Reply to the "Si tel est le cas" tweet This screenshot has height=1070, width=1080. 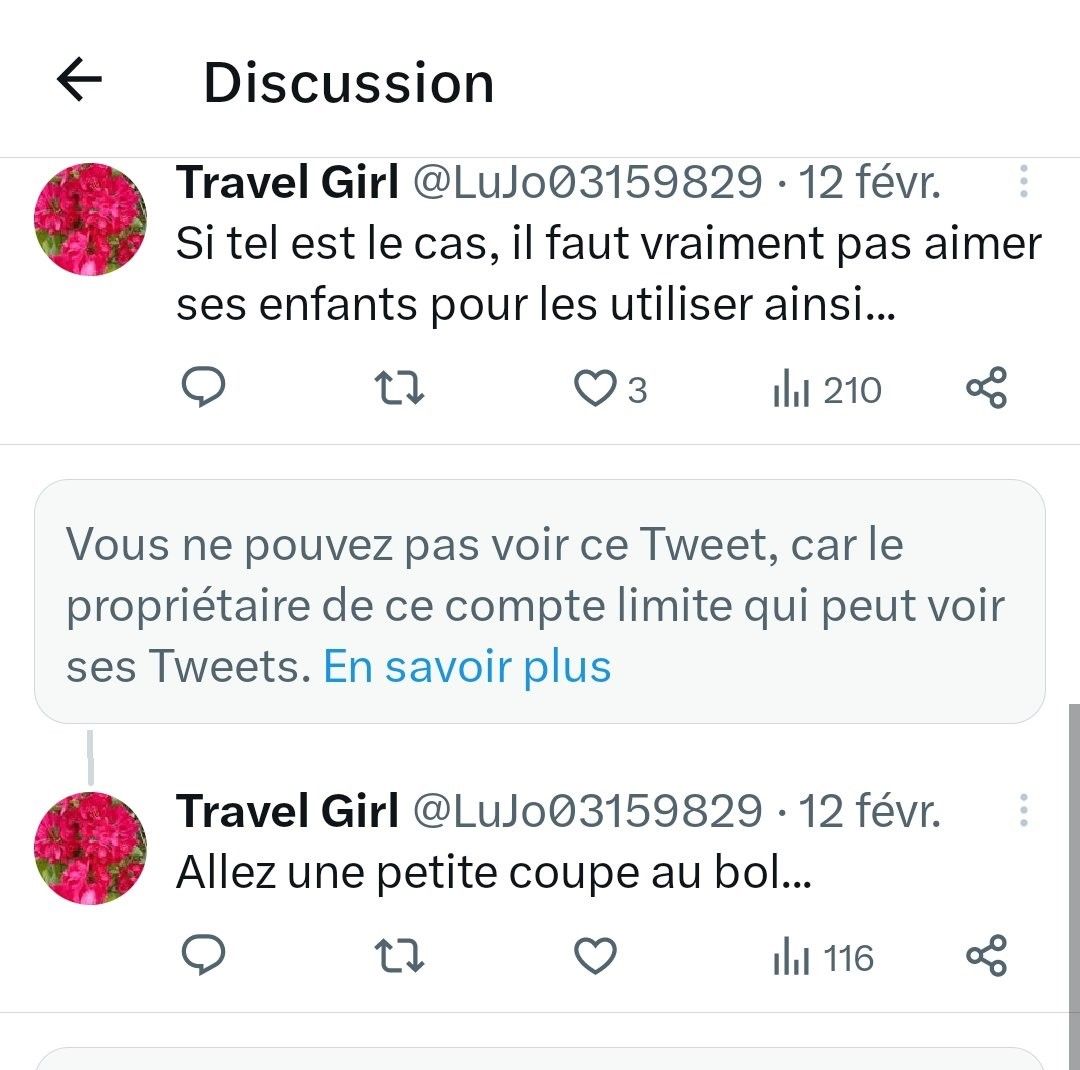click(204, 388)
